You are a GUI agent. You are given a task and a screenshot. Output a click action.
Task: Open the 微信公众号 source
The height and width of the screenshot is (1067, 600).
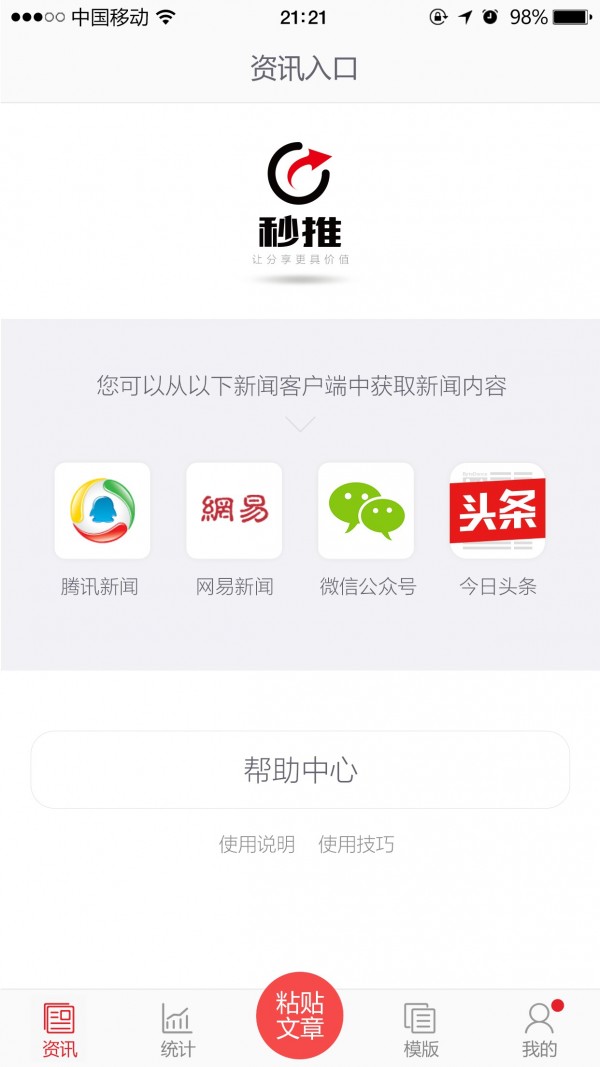[366, 511]
